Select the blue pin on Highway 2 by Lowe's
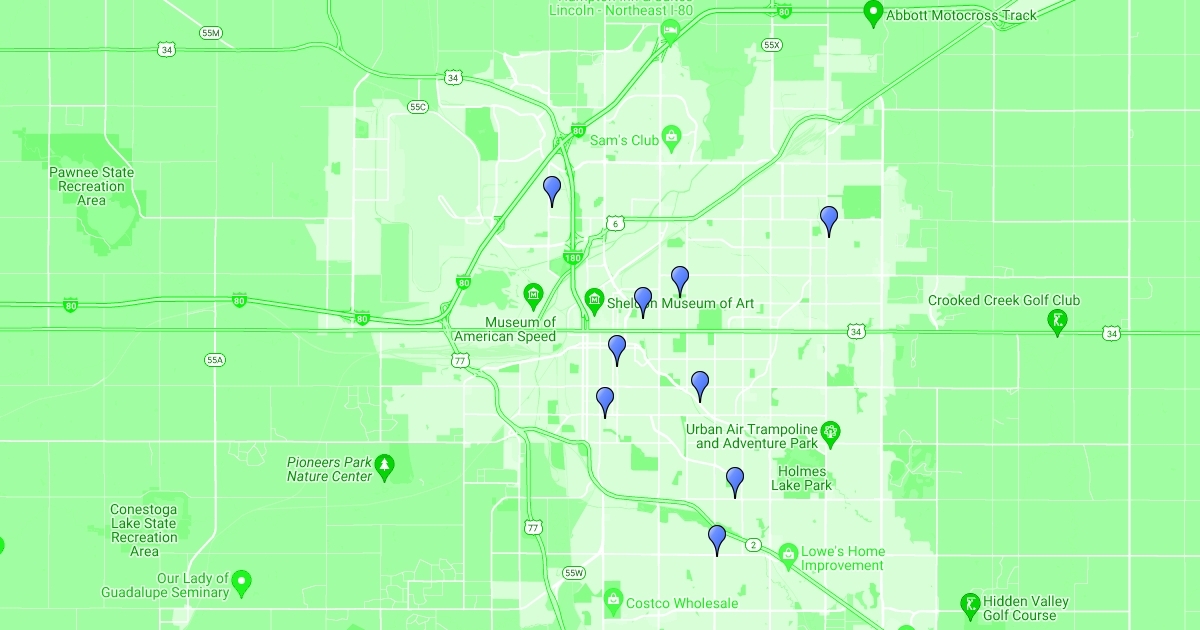Viewport: 1200px width, 630px height. click(x=717, y=538)
